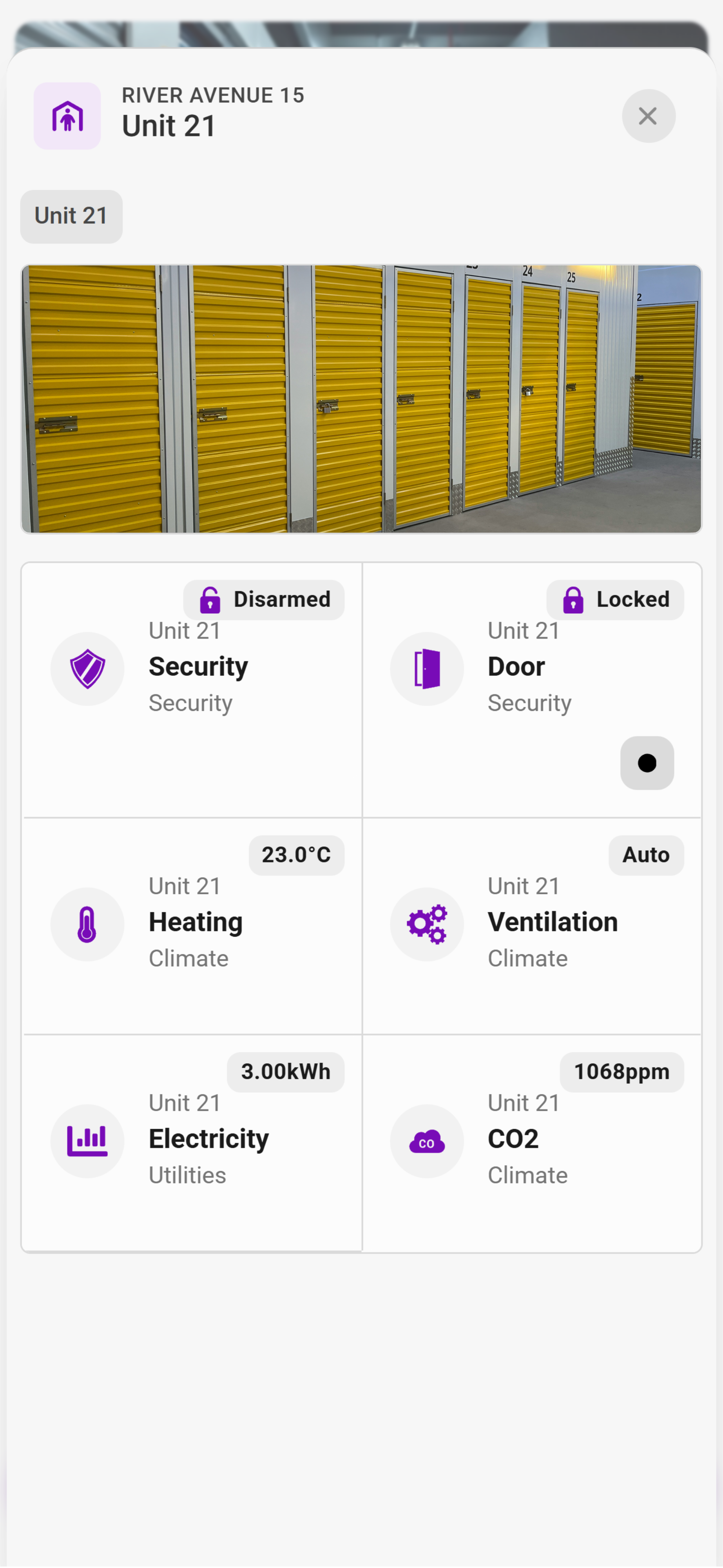Select the Heating thermometer icon
This screenshot has height=1568, width=723.
(x=87, y=924)
